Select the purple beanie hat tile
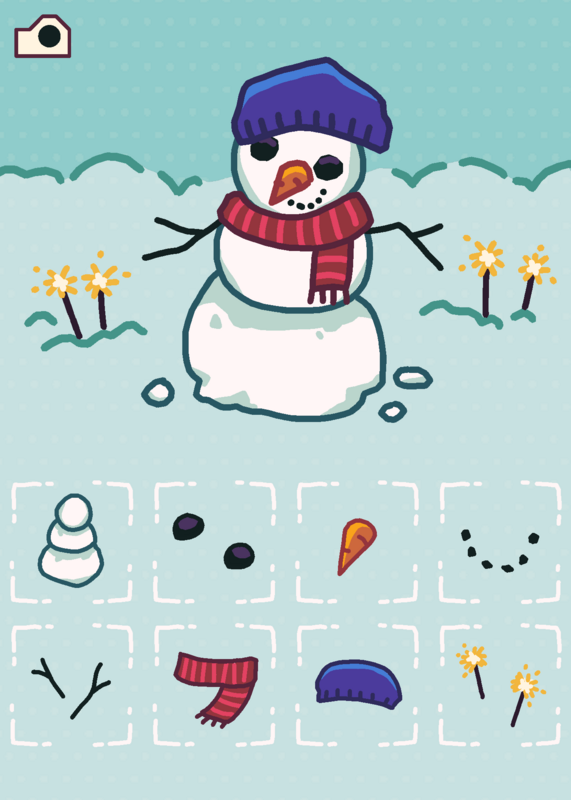The height and width of the screenshot is (800, 571). [x=357, y=685]
